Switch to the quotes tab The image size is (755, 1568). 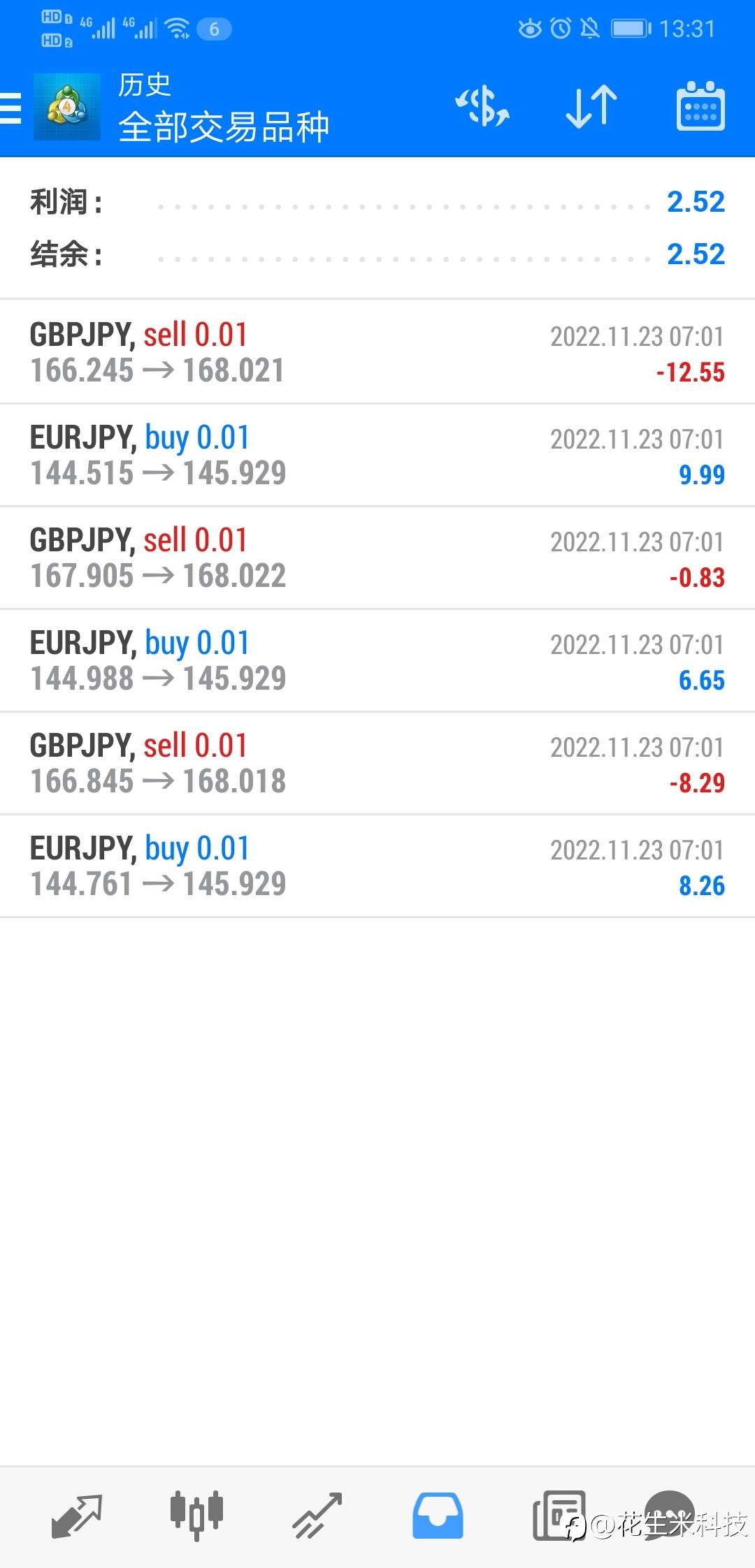[77, 1516]
